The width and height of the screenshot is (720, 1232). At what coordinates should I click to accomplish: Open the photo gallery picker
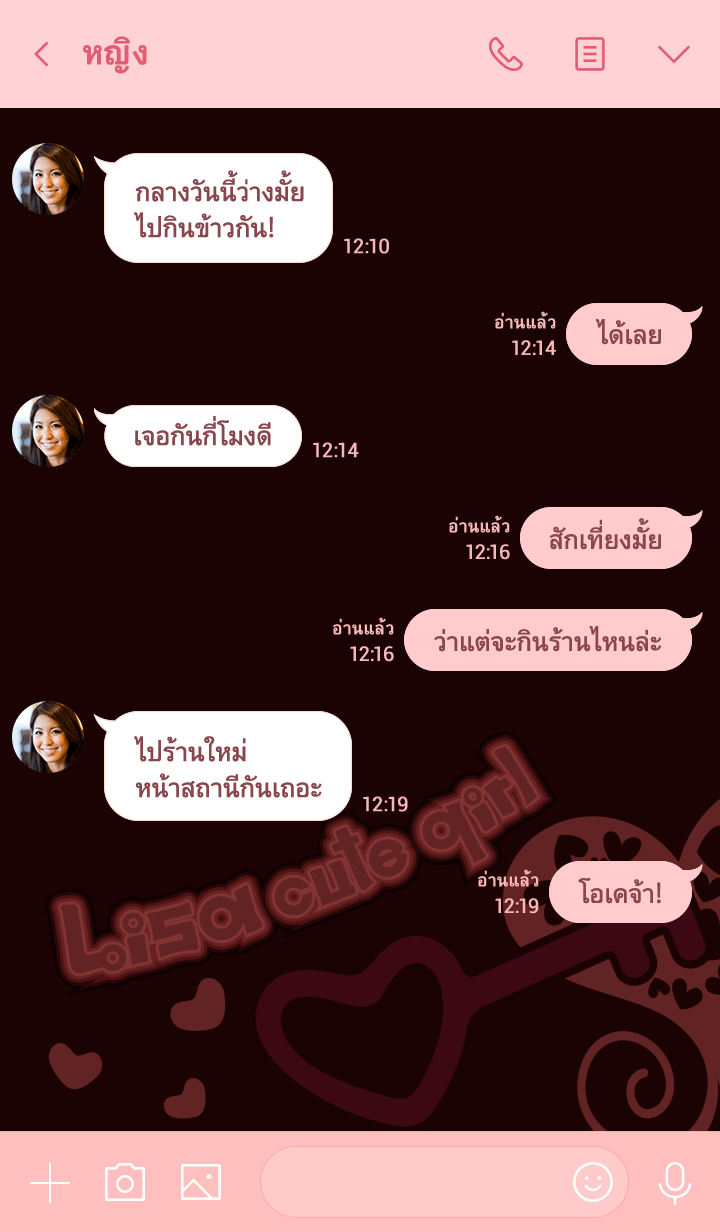click(200, 1183)
